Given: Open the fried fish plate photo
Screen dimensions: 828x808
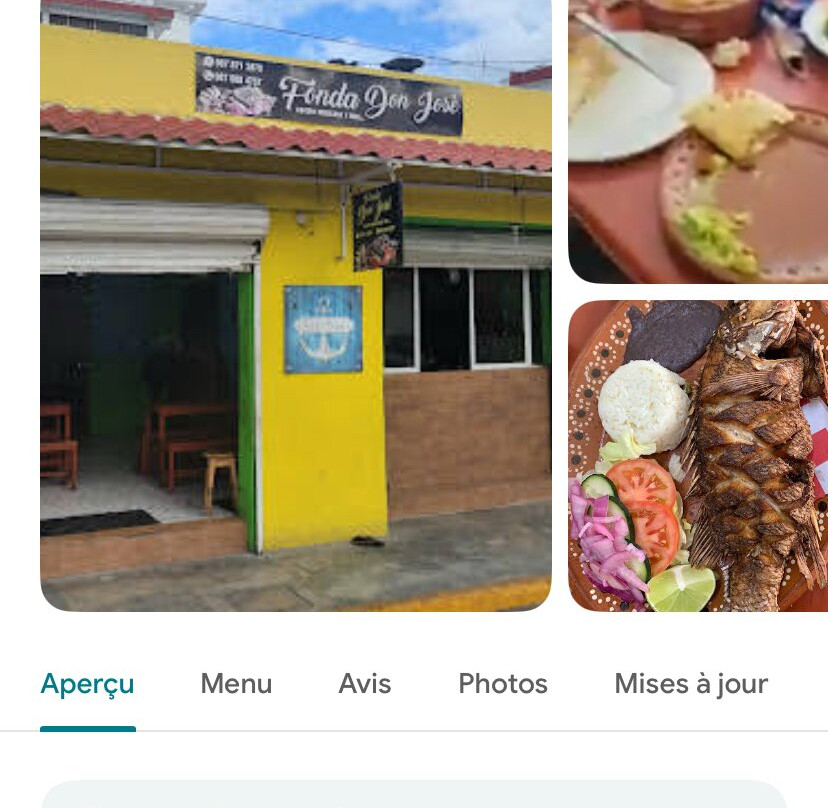Looking at the screenshot, I should click(x=698, y=456).
